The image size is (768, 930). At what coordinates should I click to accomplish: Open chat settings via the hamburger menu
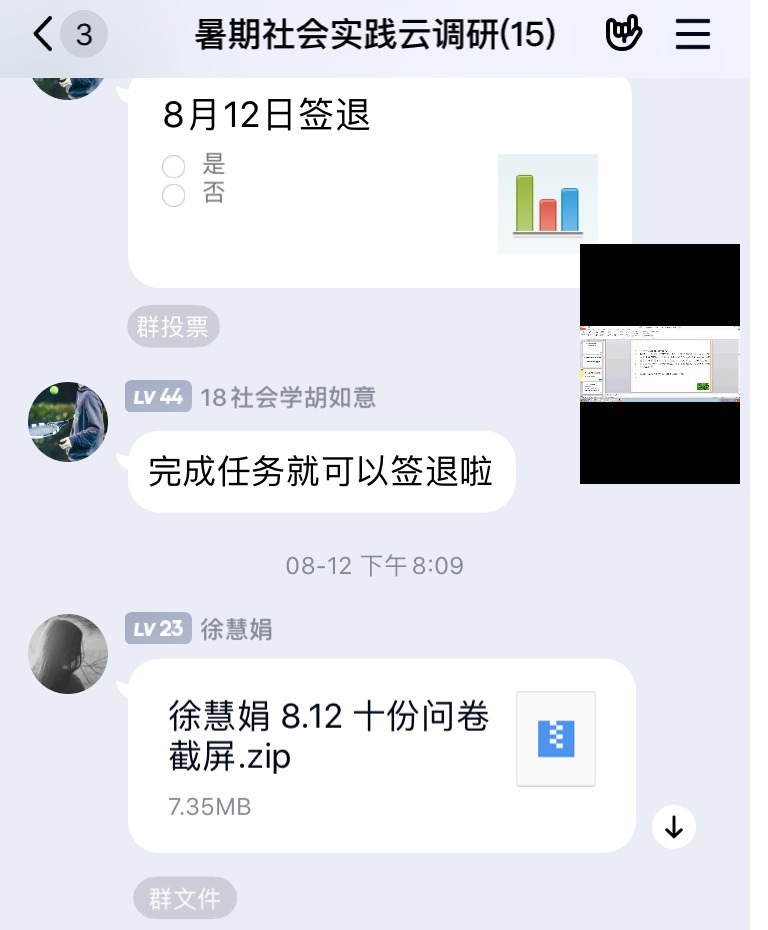point(693,33)
